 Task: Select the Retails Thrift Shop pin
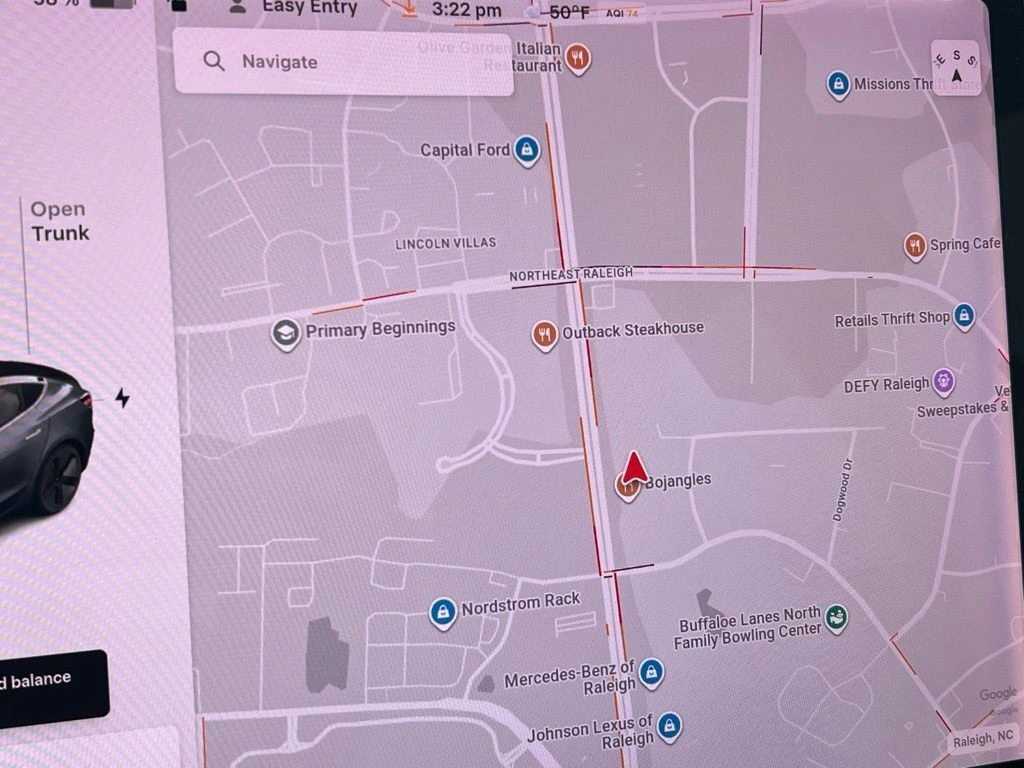963,316
